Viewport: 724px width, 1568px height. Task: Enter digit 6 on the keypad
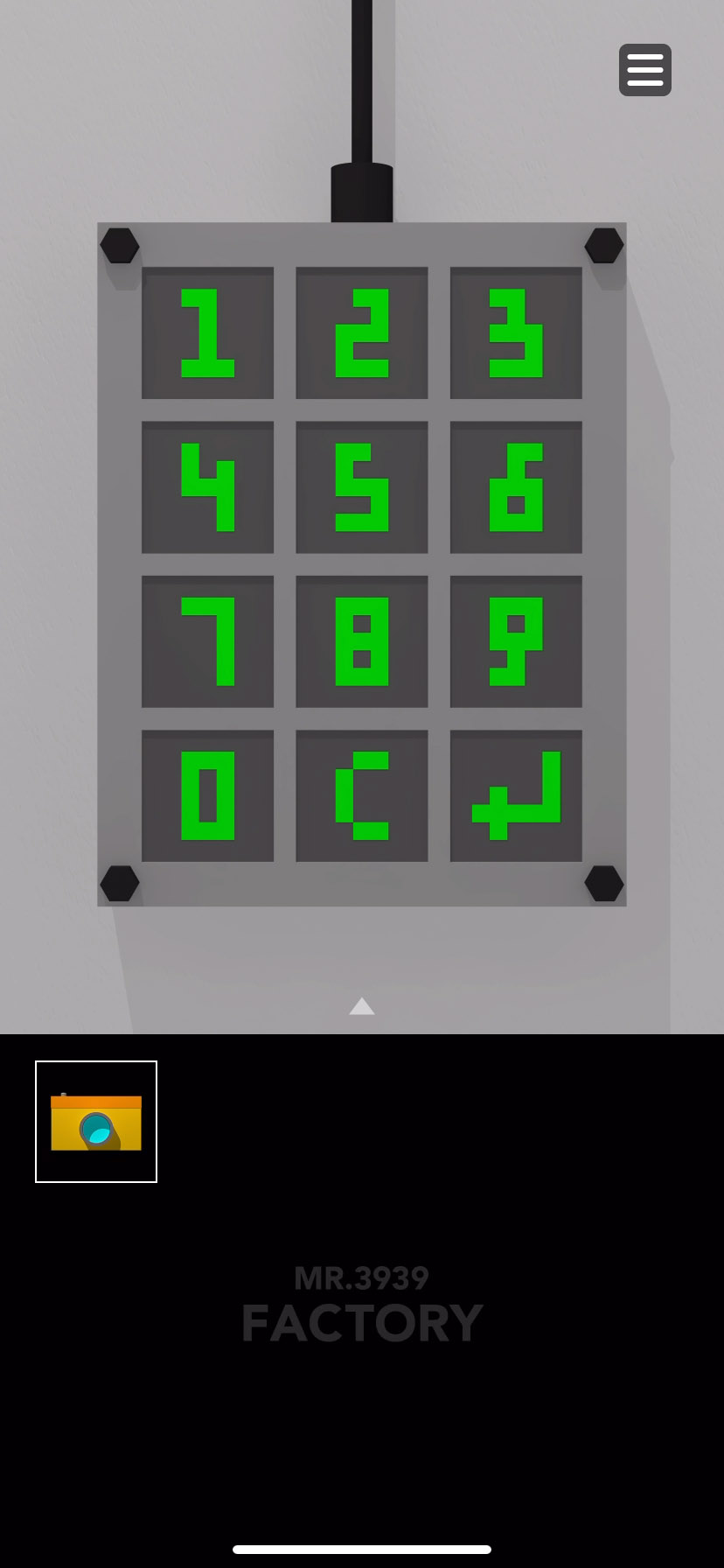tap(516, 486)
